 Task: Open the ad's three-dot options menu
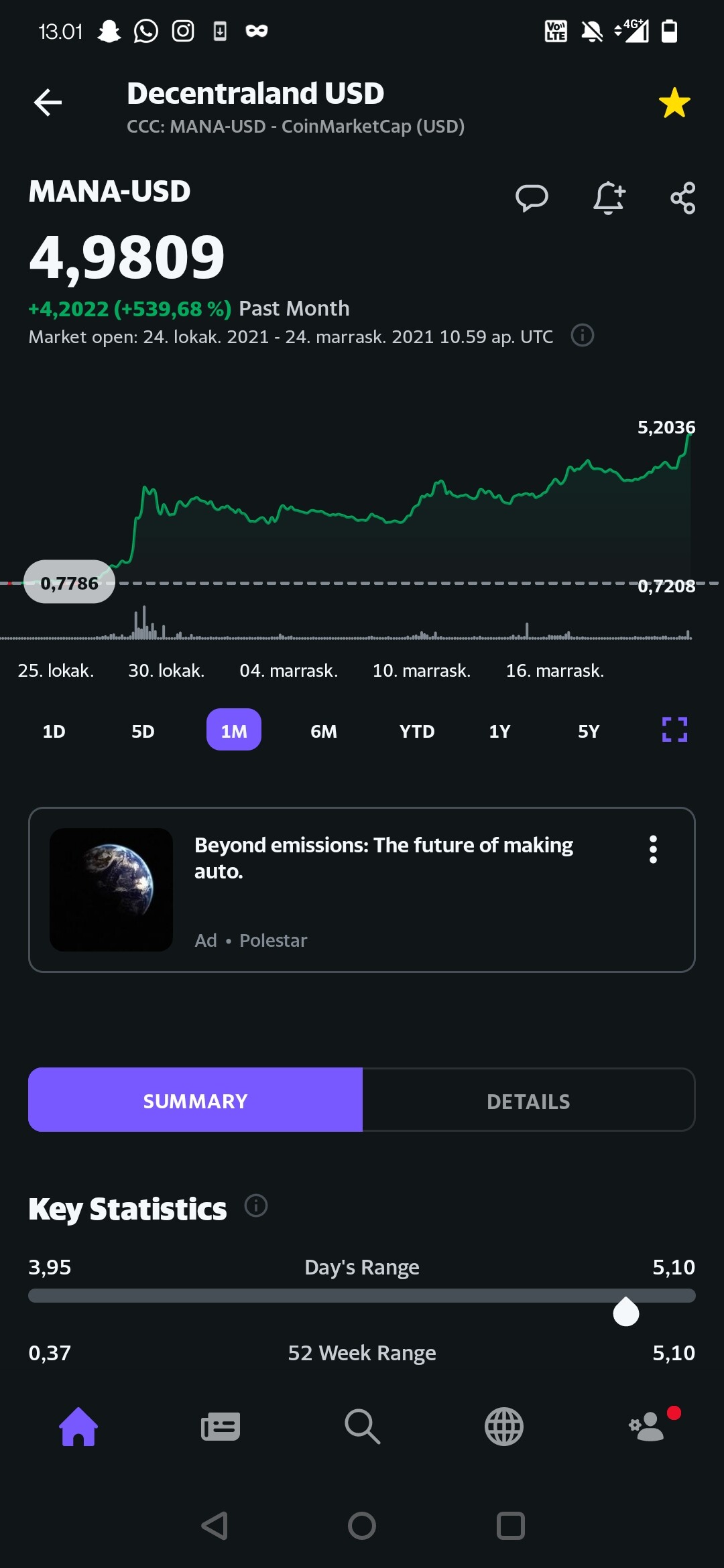point(653,850)
